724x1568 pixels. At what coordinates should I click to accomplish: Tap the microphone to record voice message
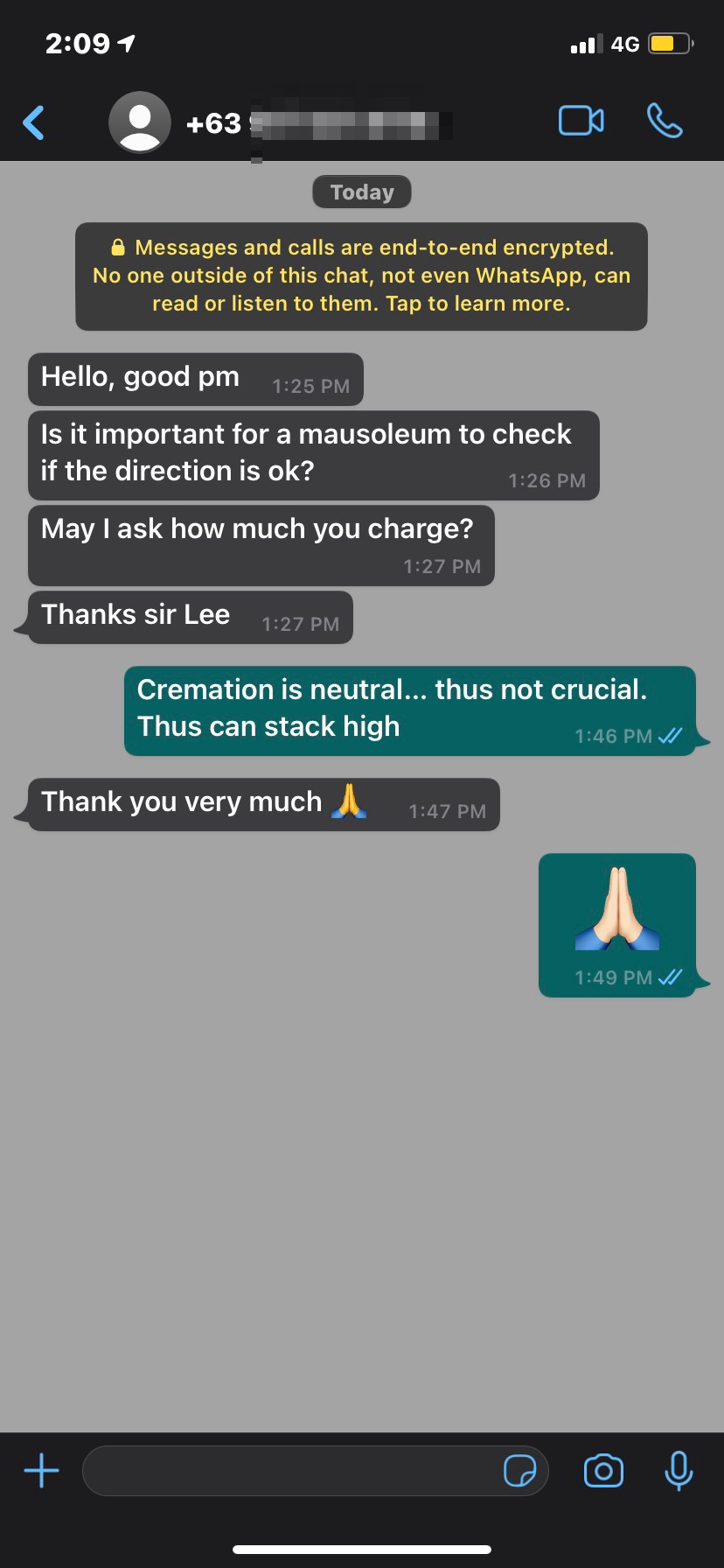pos(679,1471)
